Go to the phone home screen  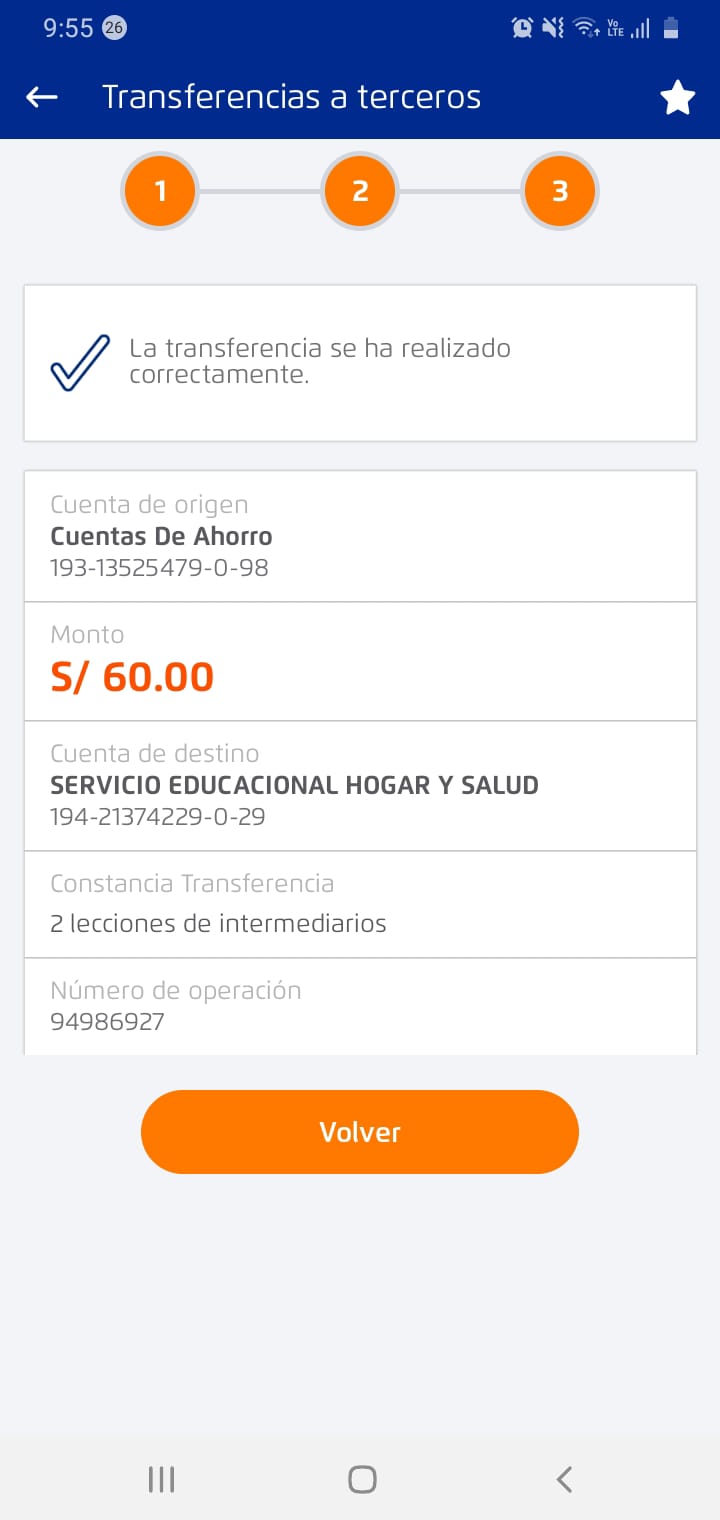(x=362, y=1479)
